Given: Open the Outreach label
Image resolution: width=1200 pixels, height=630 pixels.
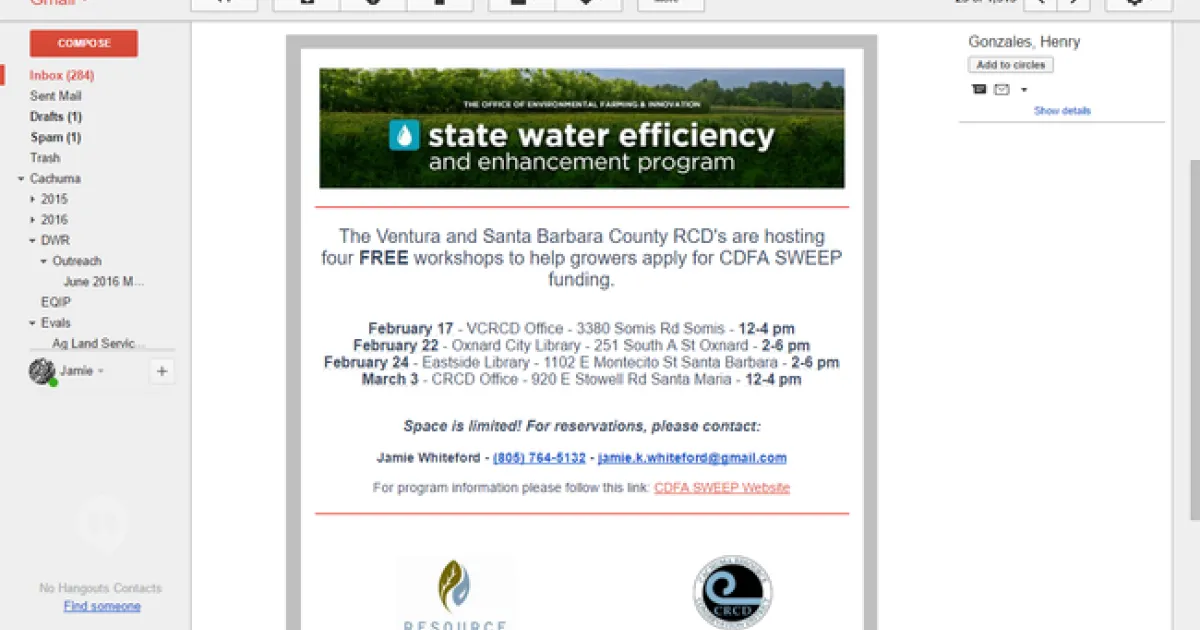Looking at the screenshot, I should click(77, 261).
